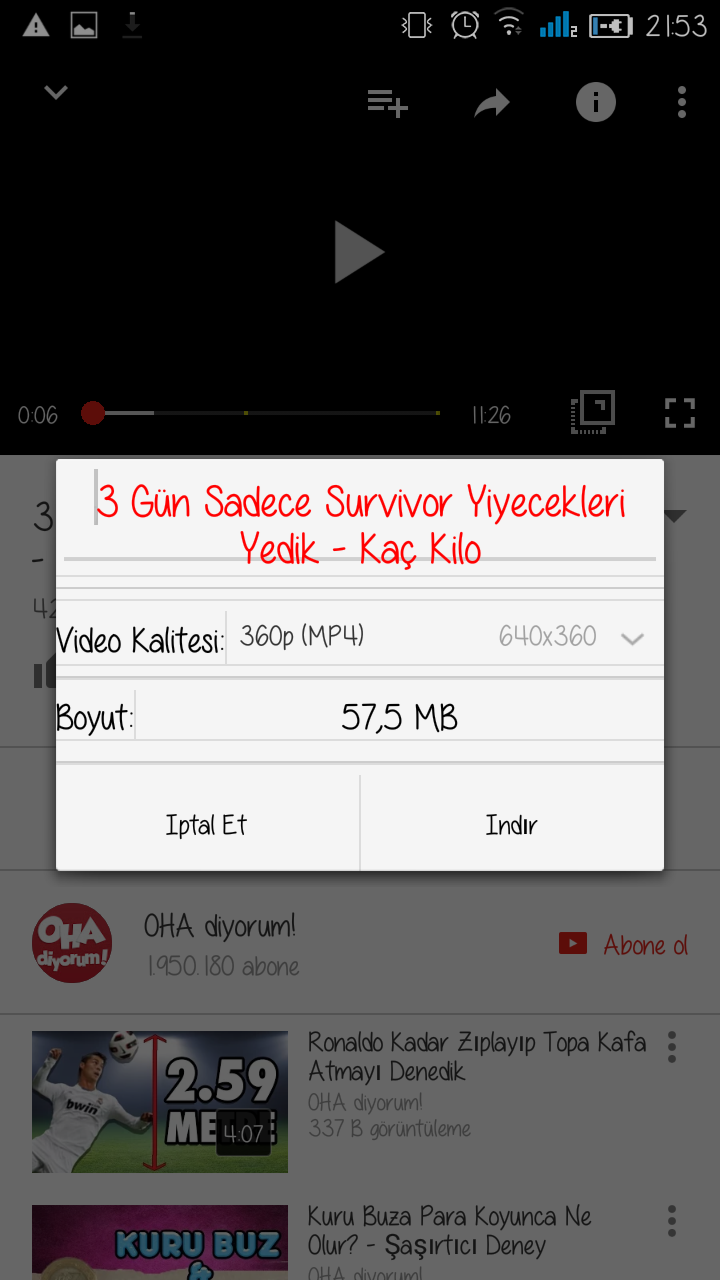This screenshot has width=720, height=1280.
Task: Minimize the video player with the chevron
Action: tap(56, 93)
